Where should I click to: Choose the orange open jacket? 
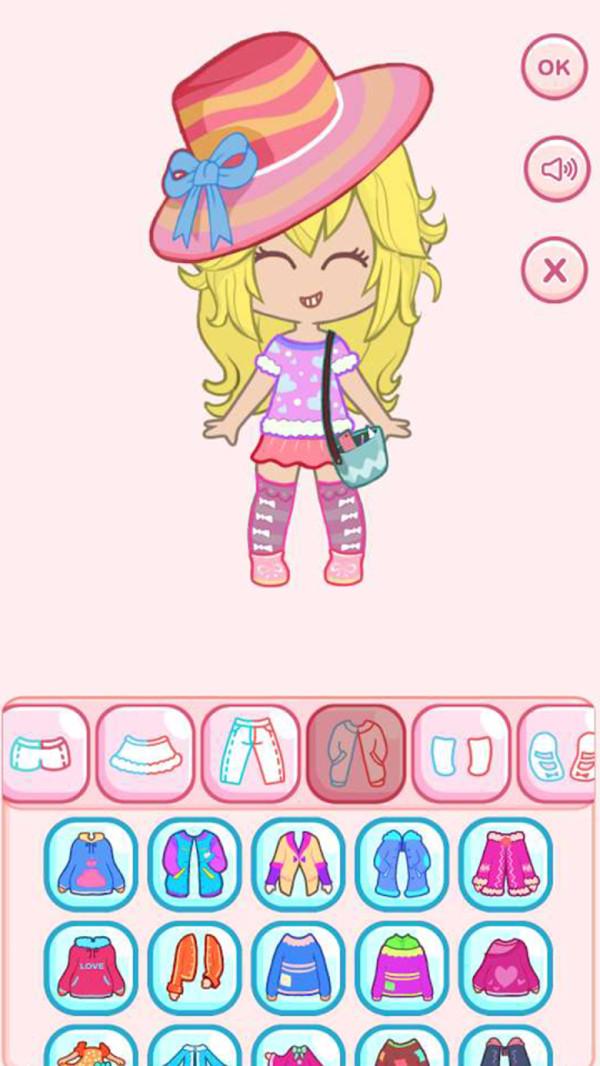coord(195,968)
